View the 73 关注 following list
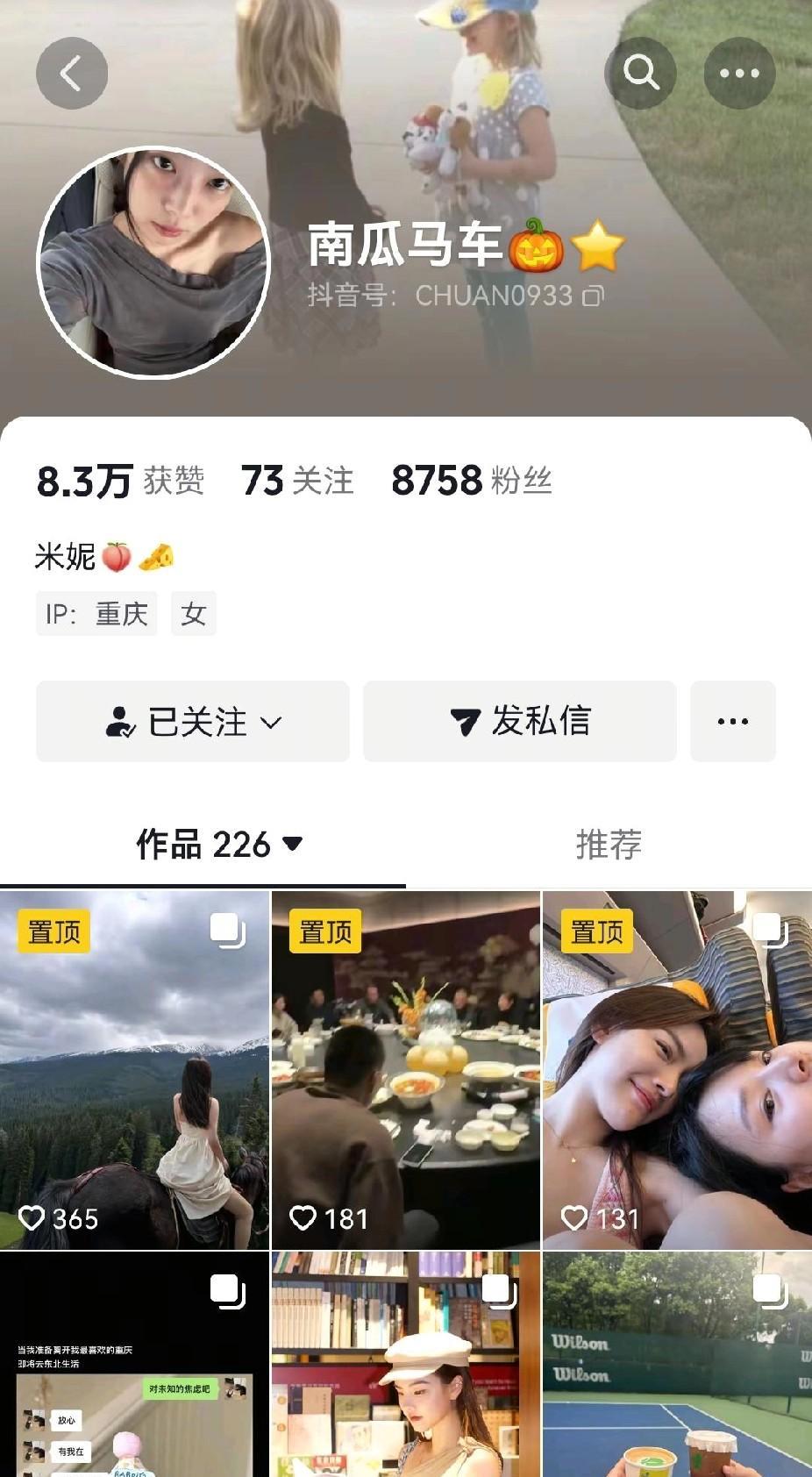Screen dimensions: 812x1477 pyautogui.click(x=297, y=481)
